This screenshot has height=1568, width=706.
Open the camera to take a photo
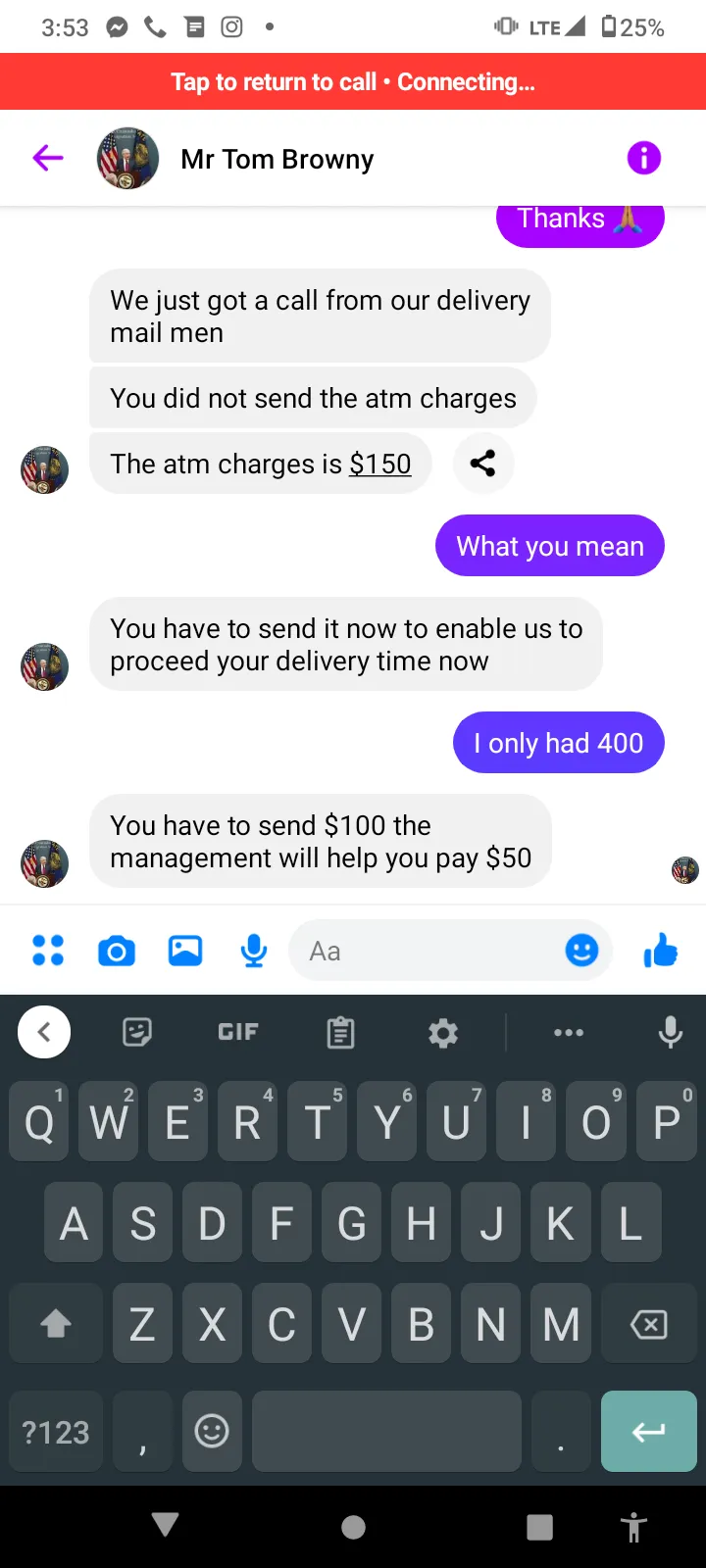pyautogui.click(x=117, y=951)
